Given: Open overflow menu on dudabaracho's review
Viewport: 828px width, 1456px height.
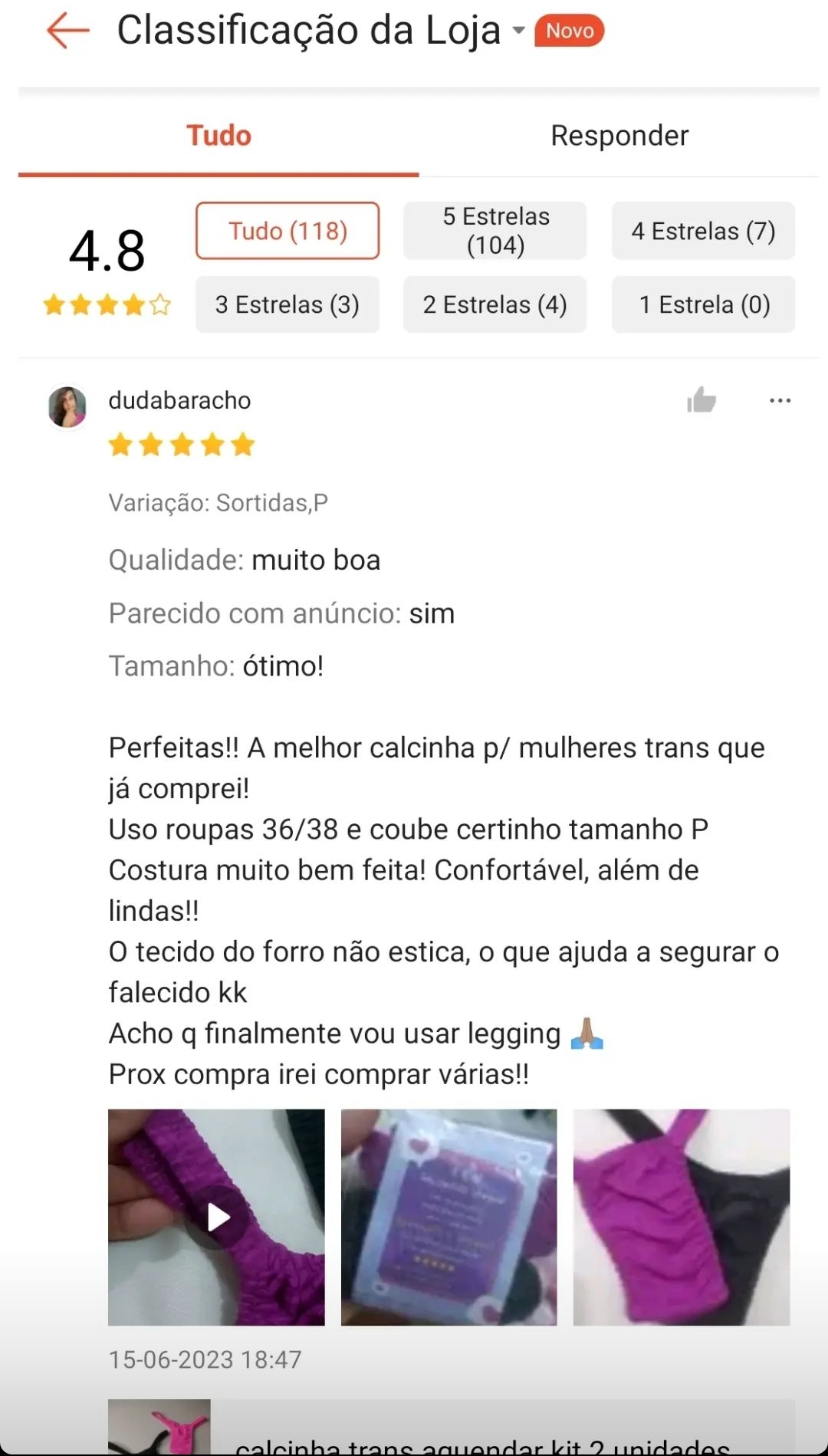Looking at the screenshot, I should coord(780,400).
